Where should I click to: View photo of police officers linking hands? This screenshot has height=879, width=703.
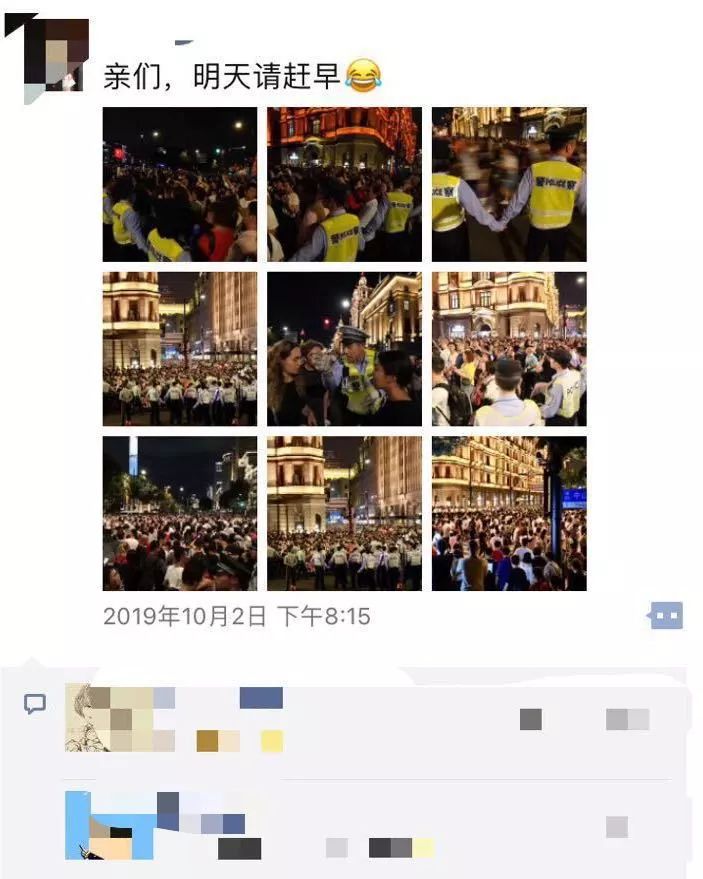pyautogui.click(x=508, y=184)
